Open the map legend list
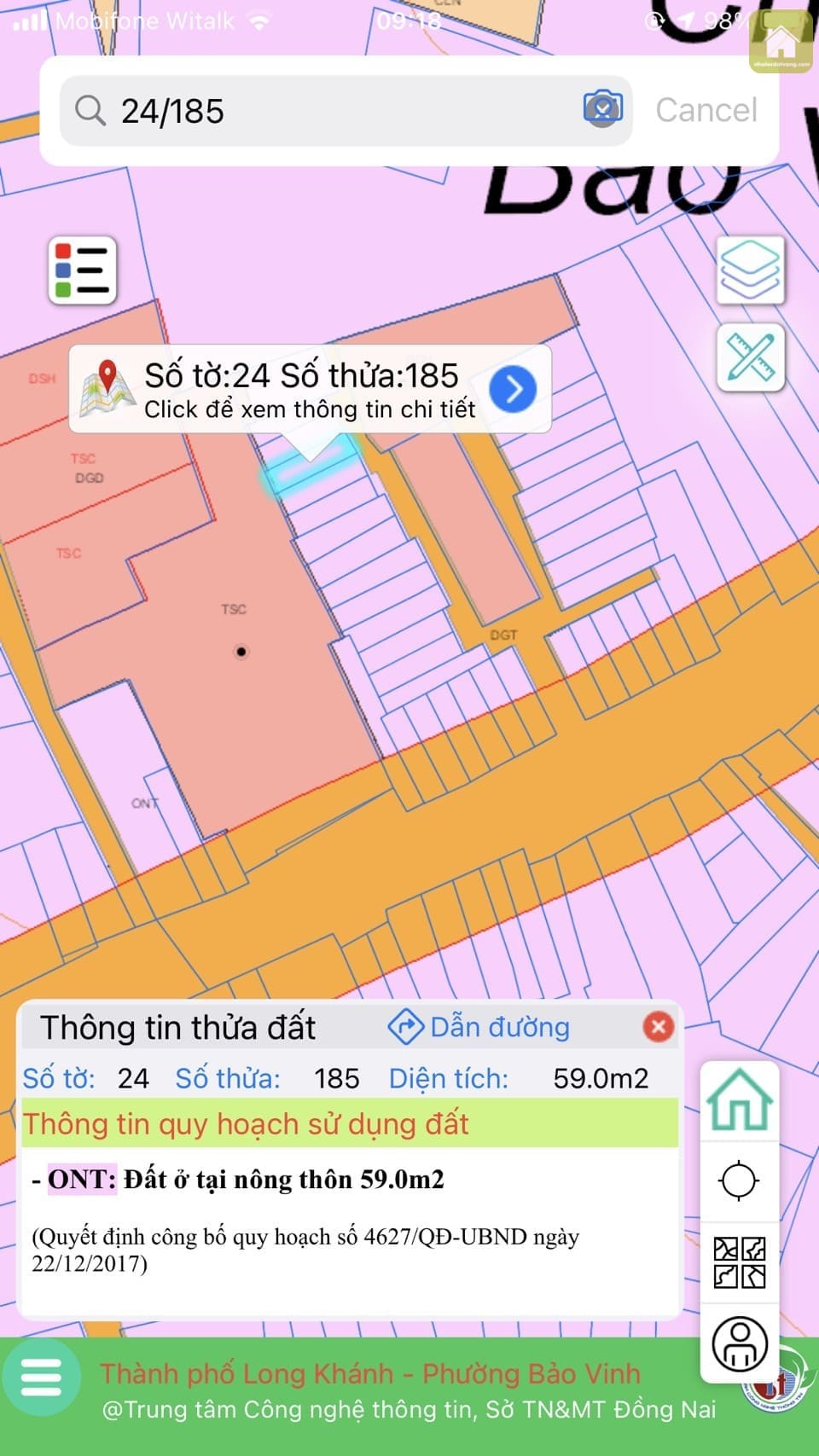The image size is (819, 1456). pos(83,270)
